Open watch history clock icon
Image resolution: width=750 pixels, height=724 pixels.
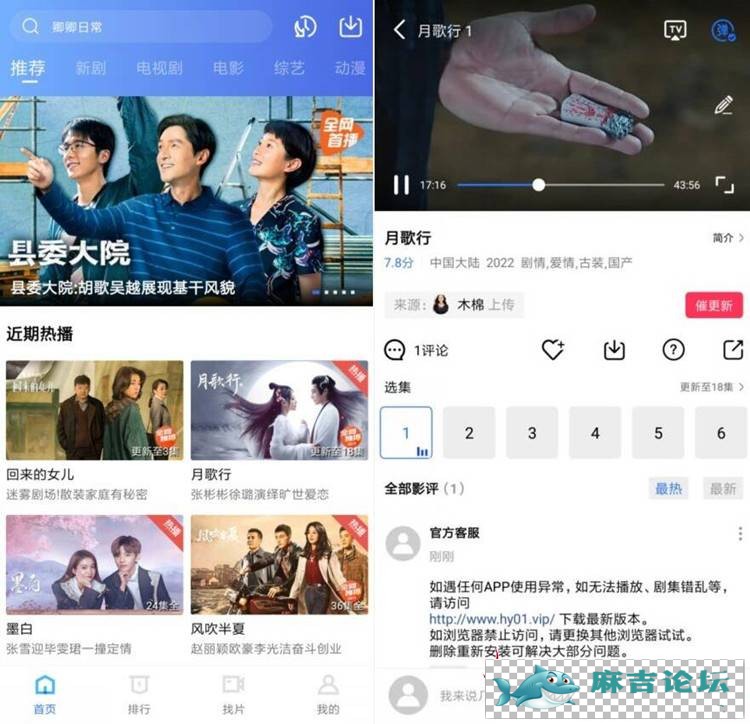point(305,27)
